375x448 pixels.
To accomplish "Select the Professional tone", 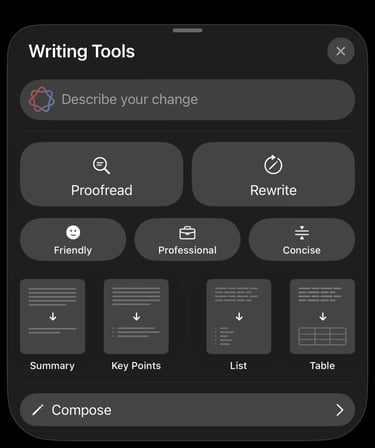I will [x=187, y=239].
